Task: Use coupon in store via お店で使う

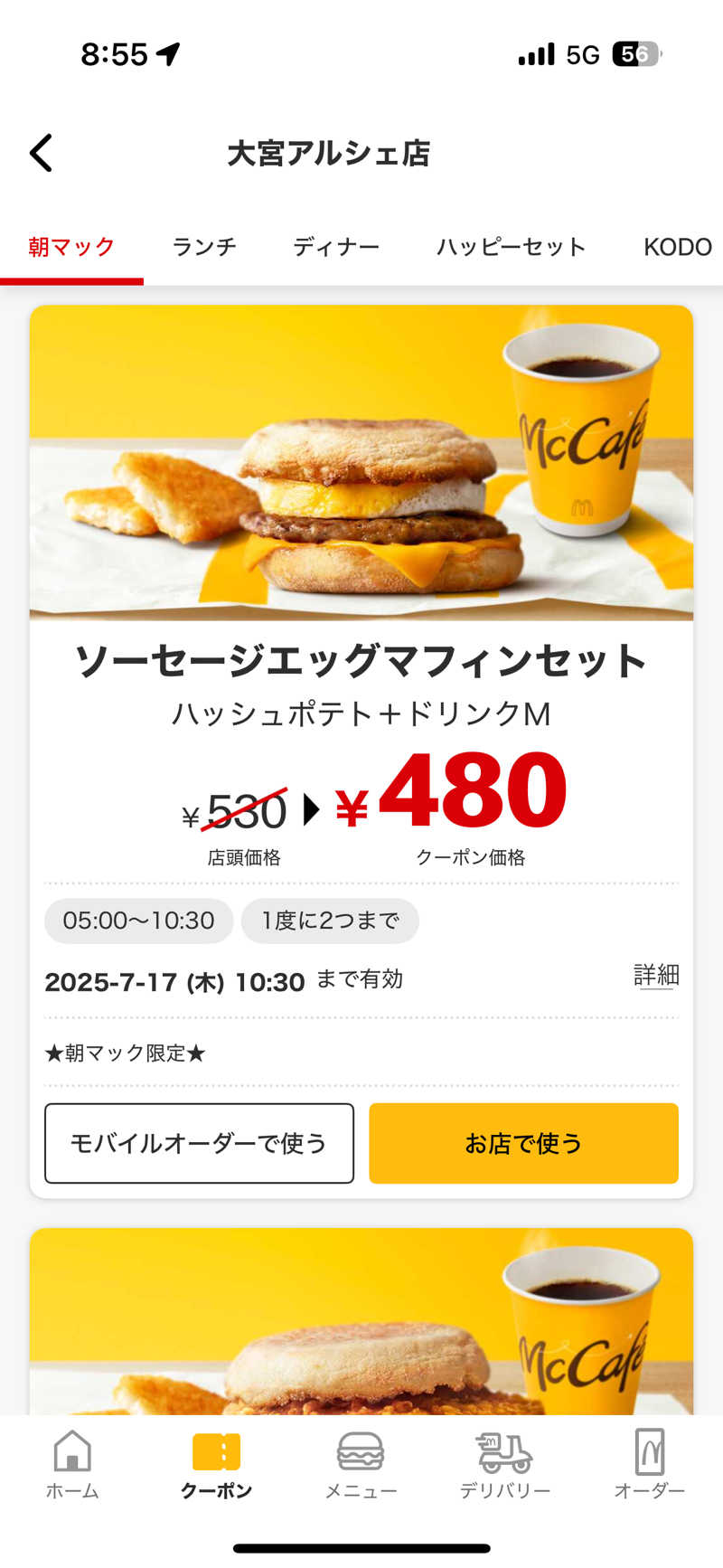Action: [x=523, y=1143]
